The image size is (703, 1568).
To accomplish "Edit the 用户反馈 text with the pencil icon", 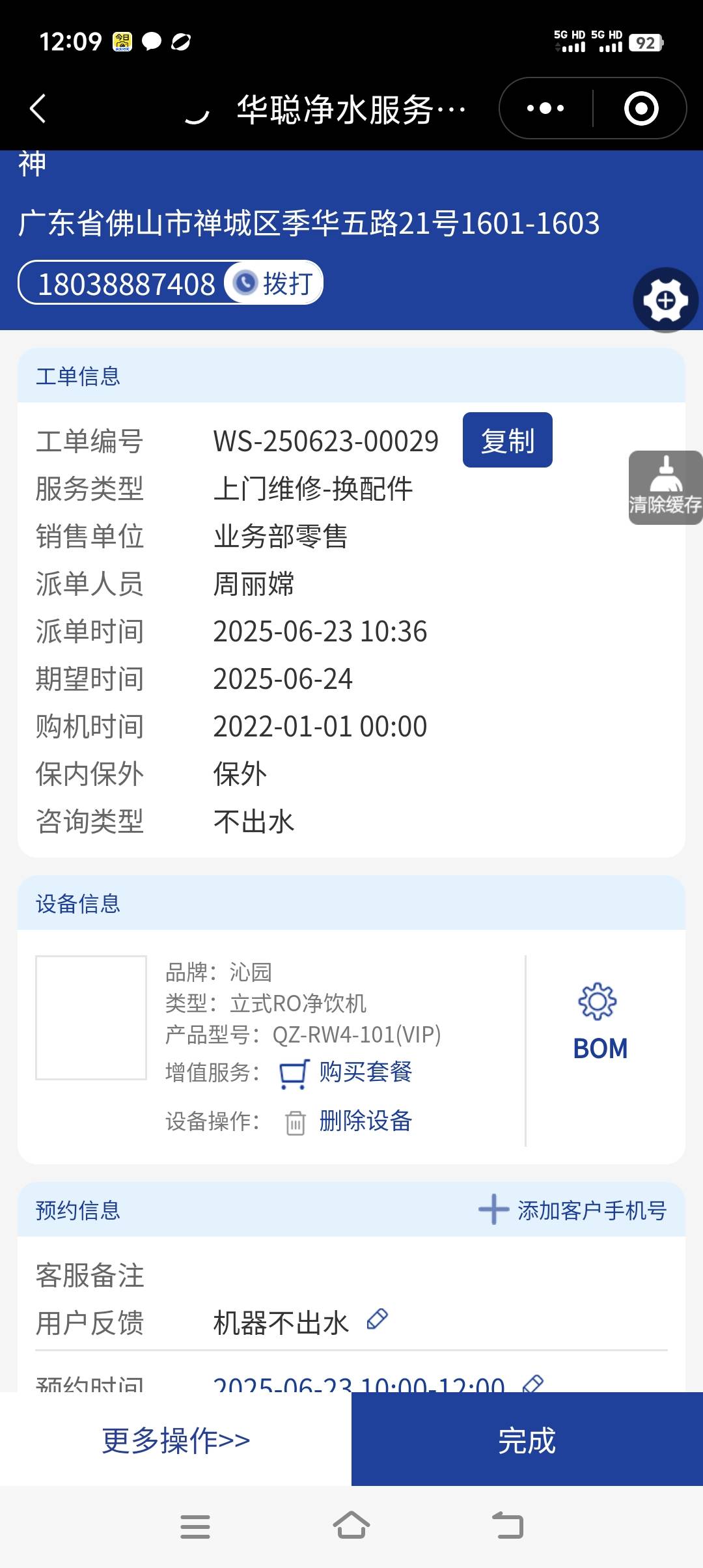I will (378, 1319).
